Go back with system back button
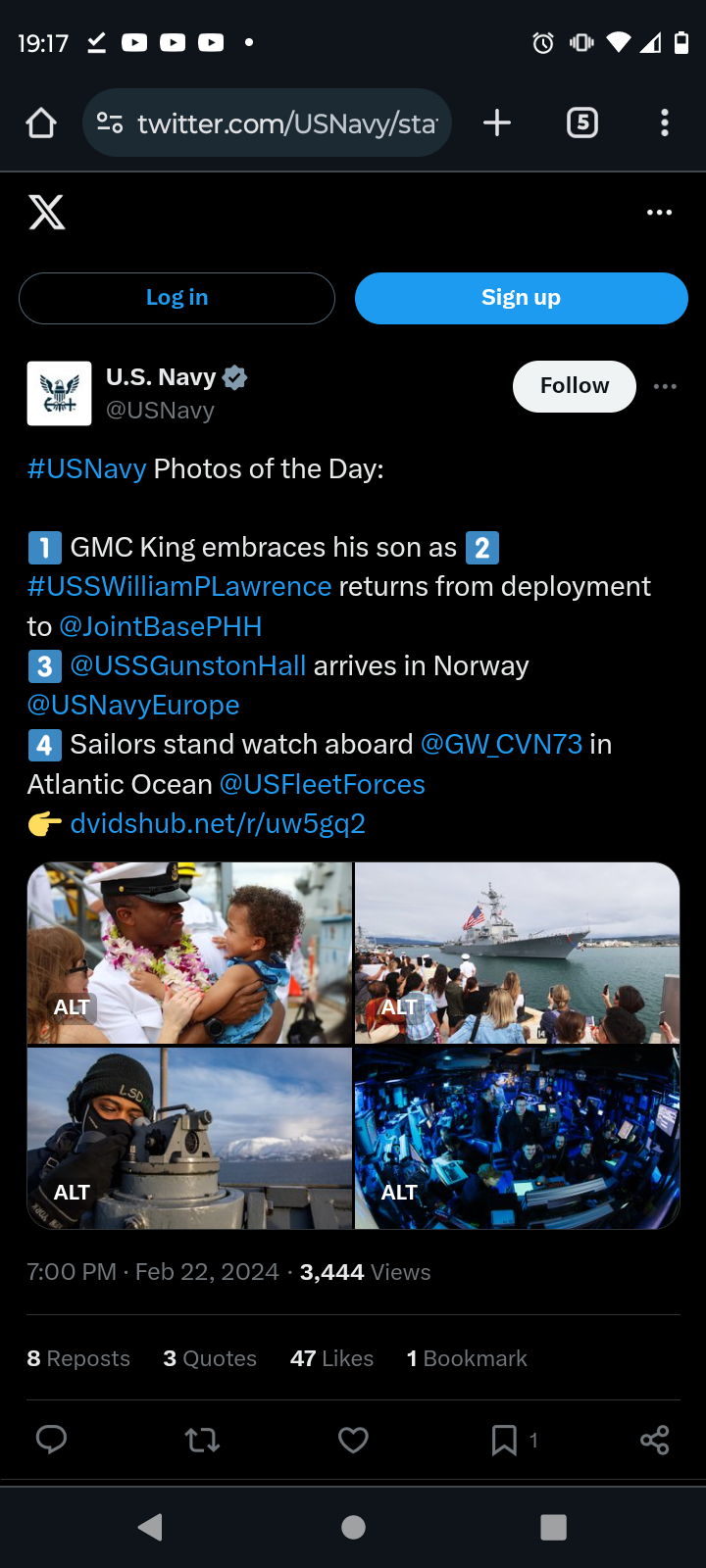The image size is (706, 1568). pos(150,1527)
